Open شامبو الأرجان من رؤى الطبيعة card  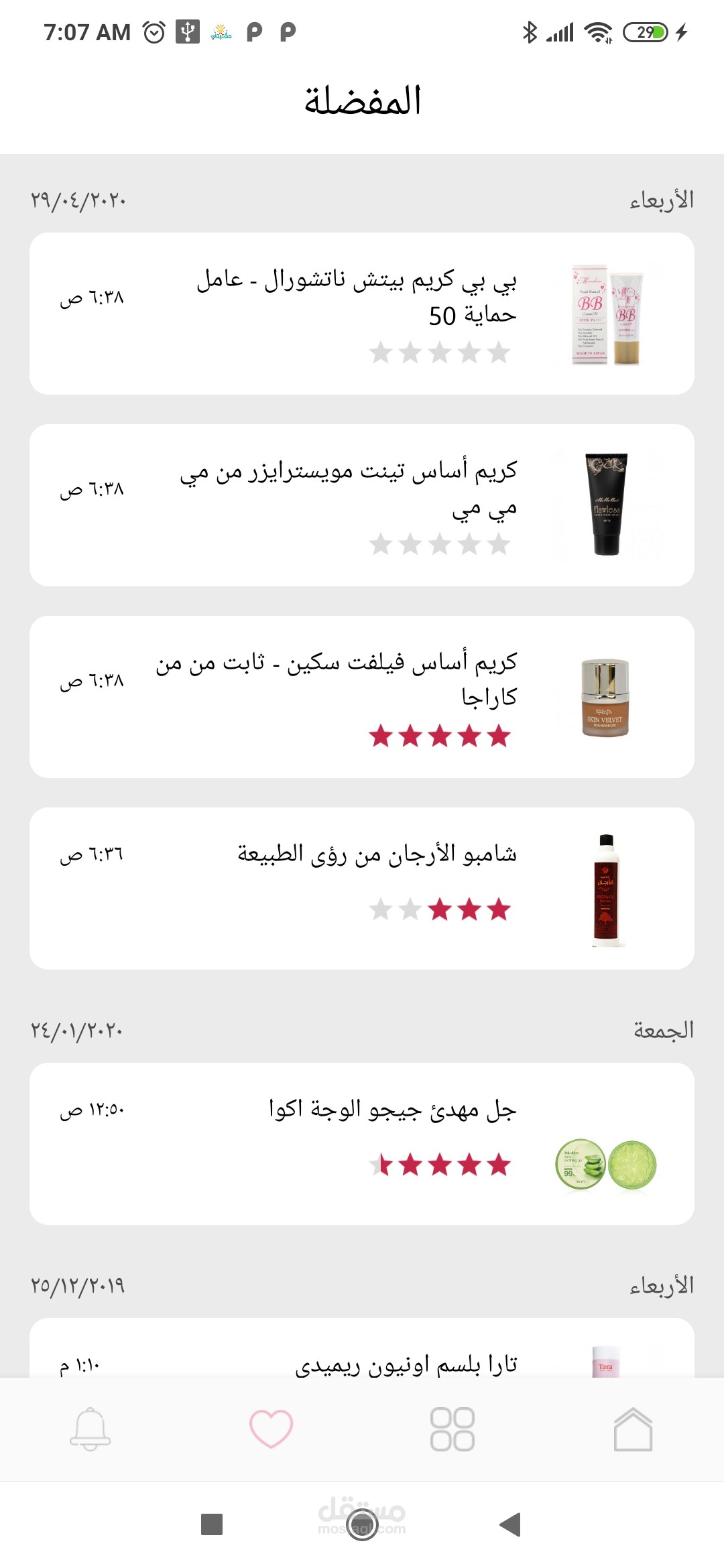[362, 889]
